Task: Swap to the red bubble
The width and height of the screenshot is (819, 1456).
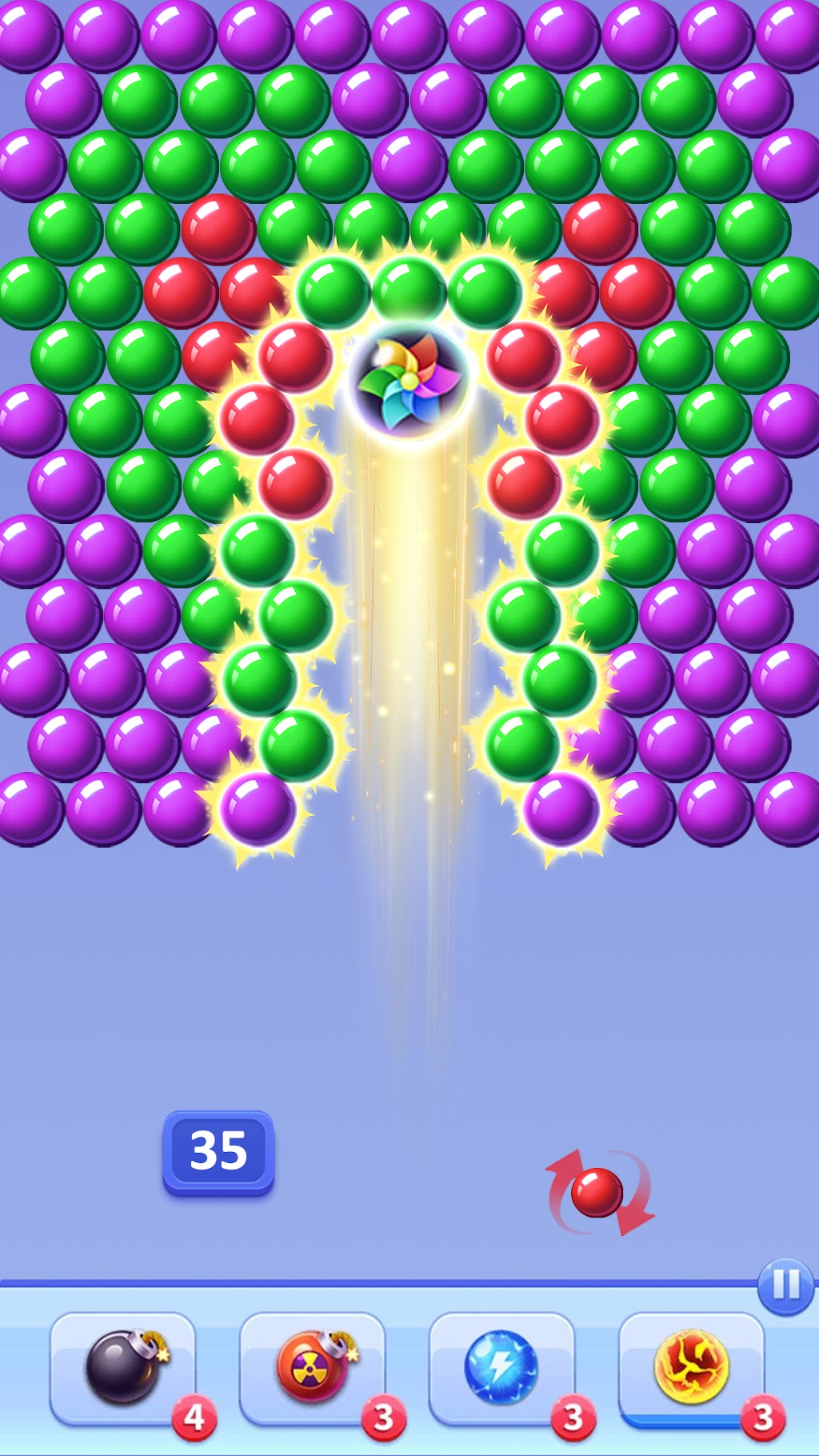Action: [x=599, y=1192]
